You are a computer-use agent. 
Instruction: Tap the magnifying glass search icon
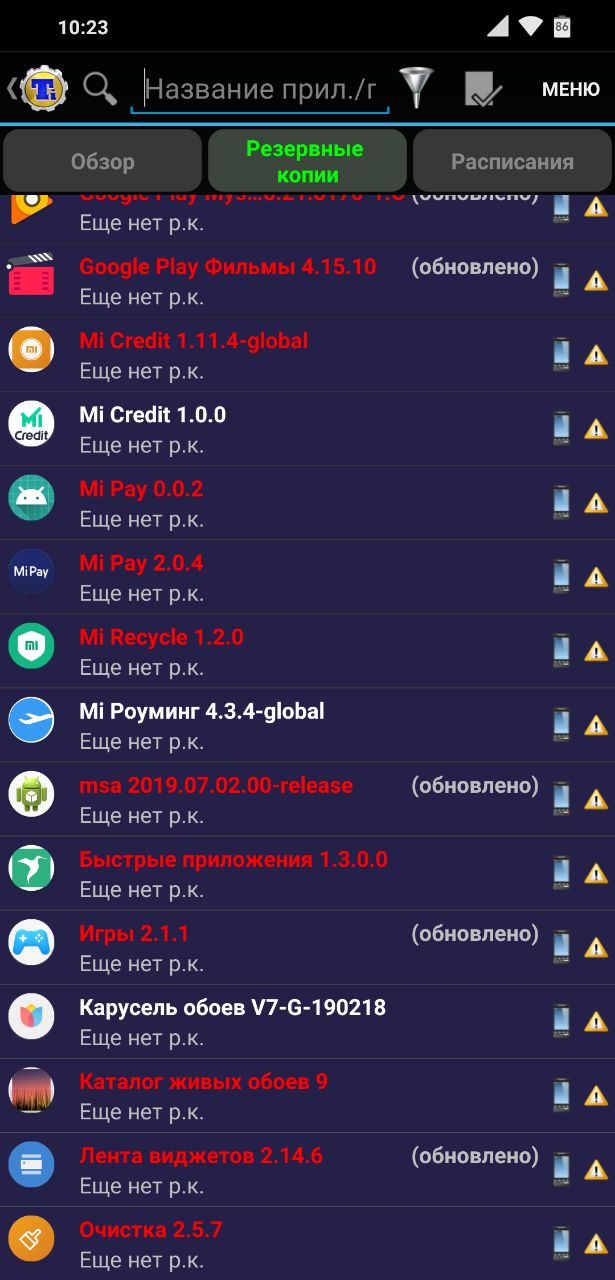tap(100, 88)
